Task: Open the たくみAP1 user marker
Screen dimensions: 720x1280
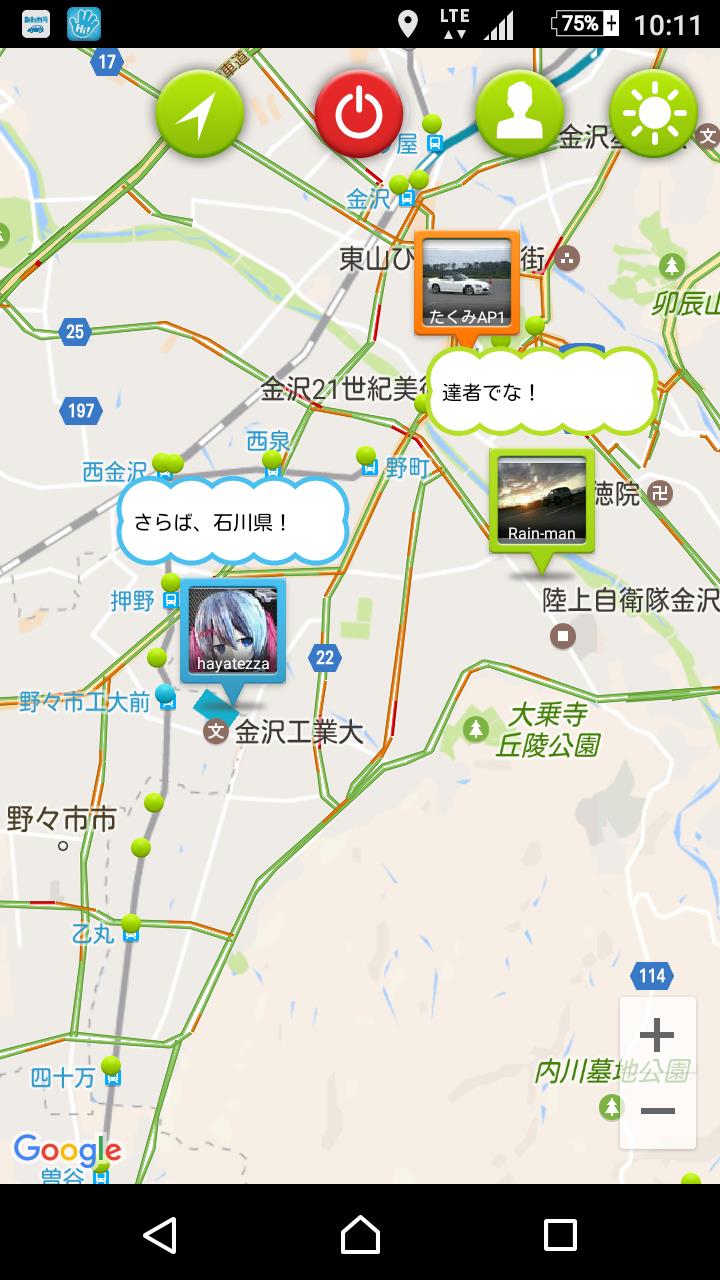Action: 467,283
